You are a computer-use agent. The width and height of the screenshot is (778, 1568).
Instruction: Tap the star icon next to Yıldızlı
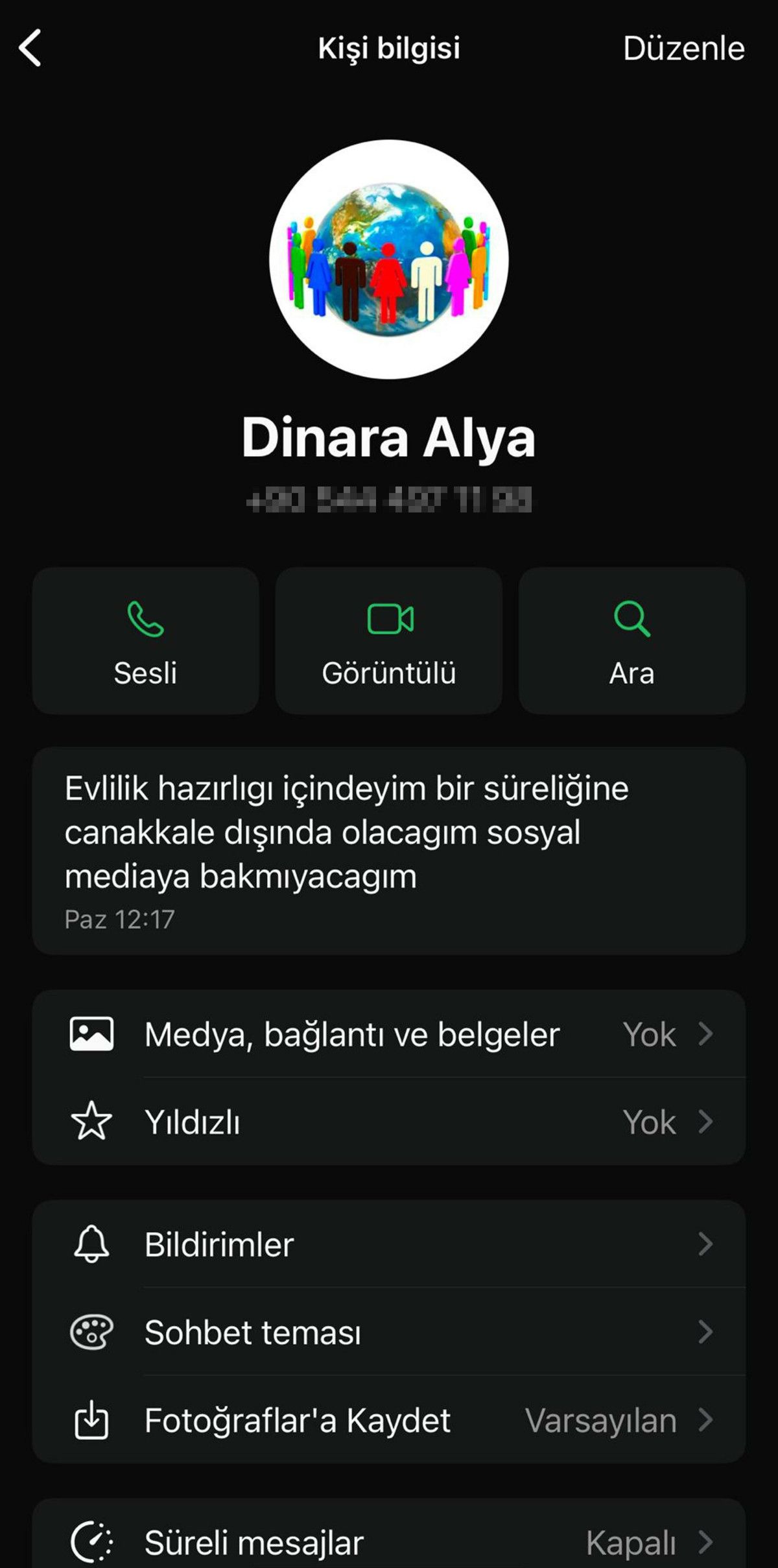[93, 1121]
